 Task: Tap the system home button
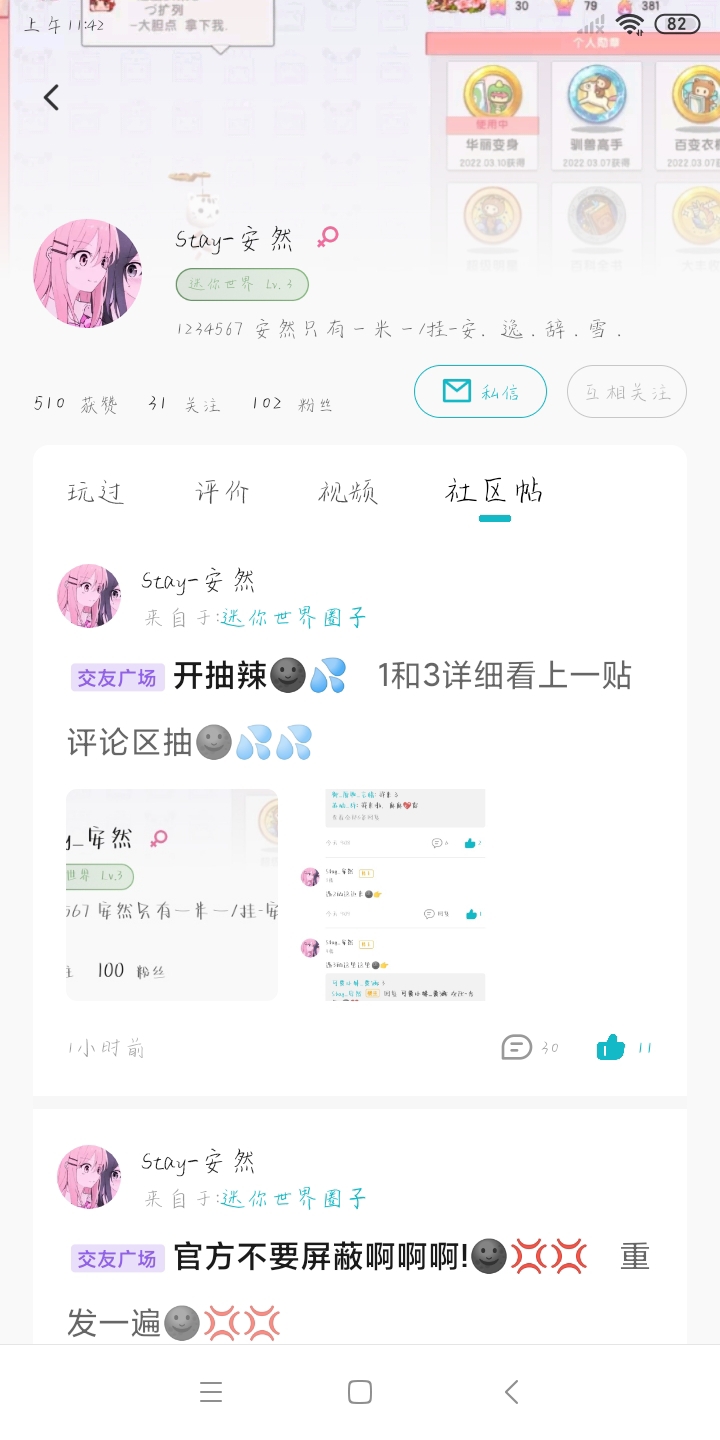[360, 1392]
